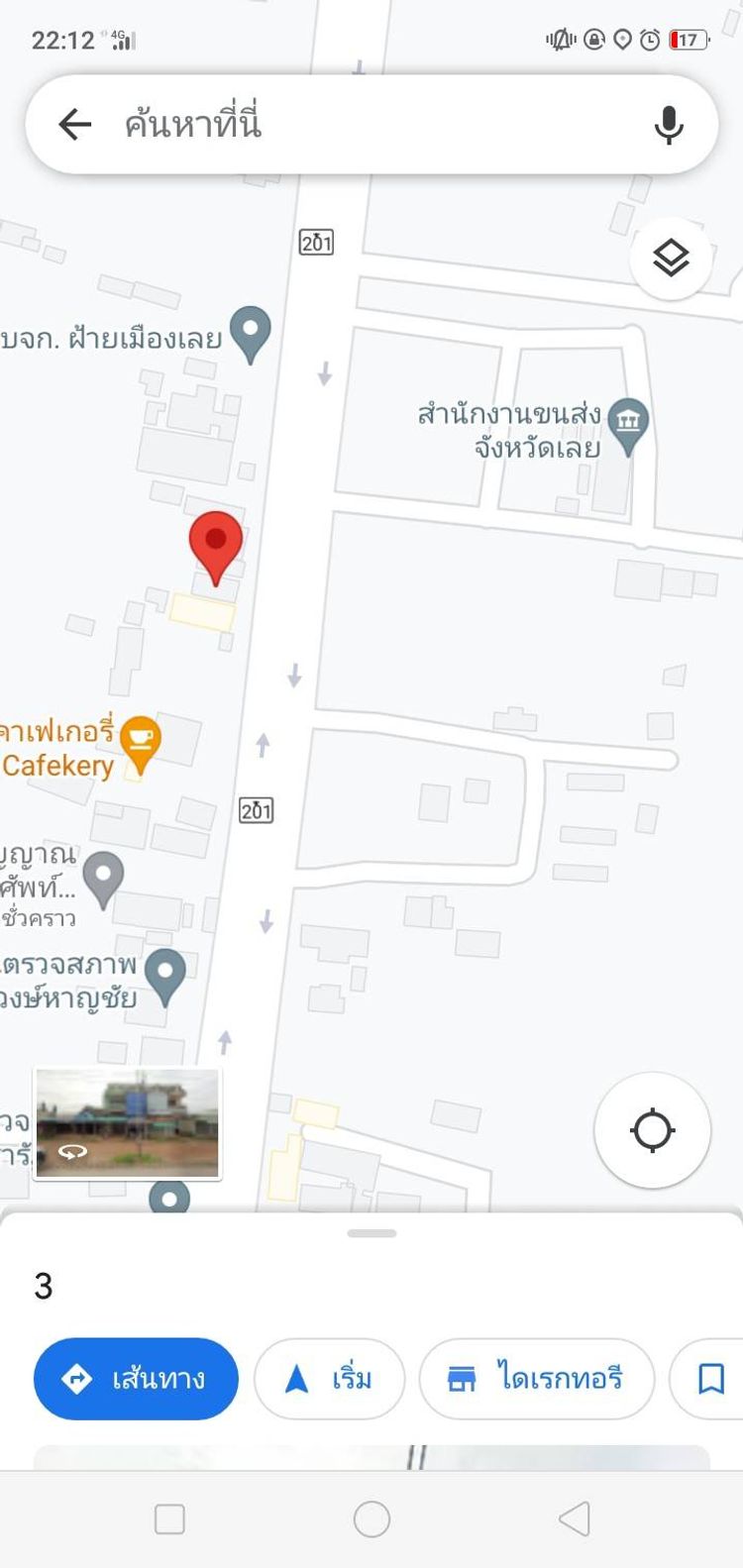Open the ไดเรกทอรี directory chip
This screenshot has width=743, height=1568.
[x=537, y=1379]
